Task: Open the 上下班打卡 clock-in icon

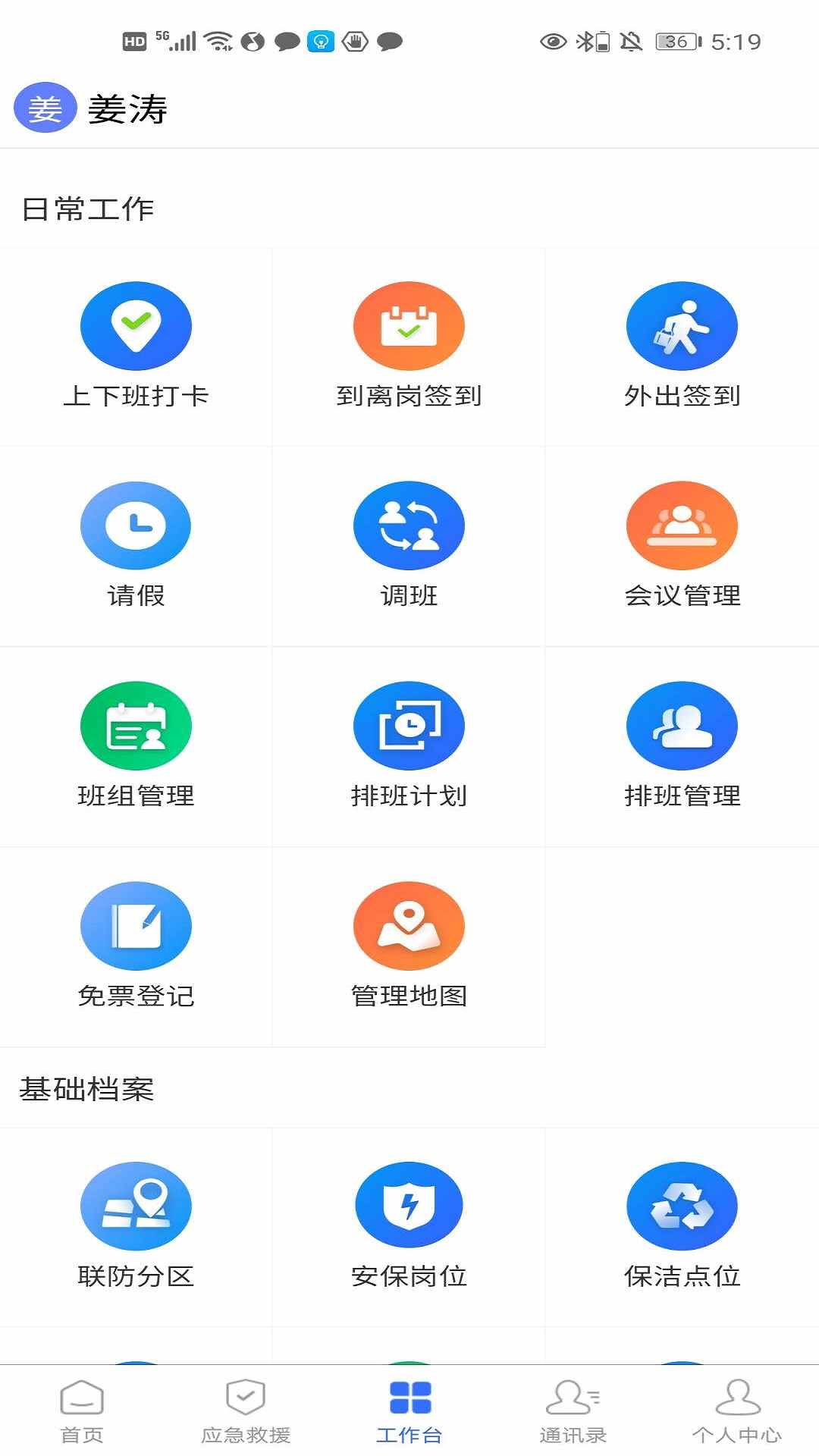Action: click(x=136, y=325)
